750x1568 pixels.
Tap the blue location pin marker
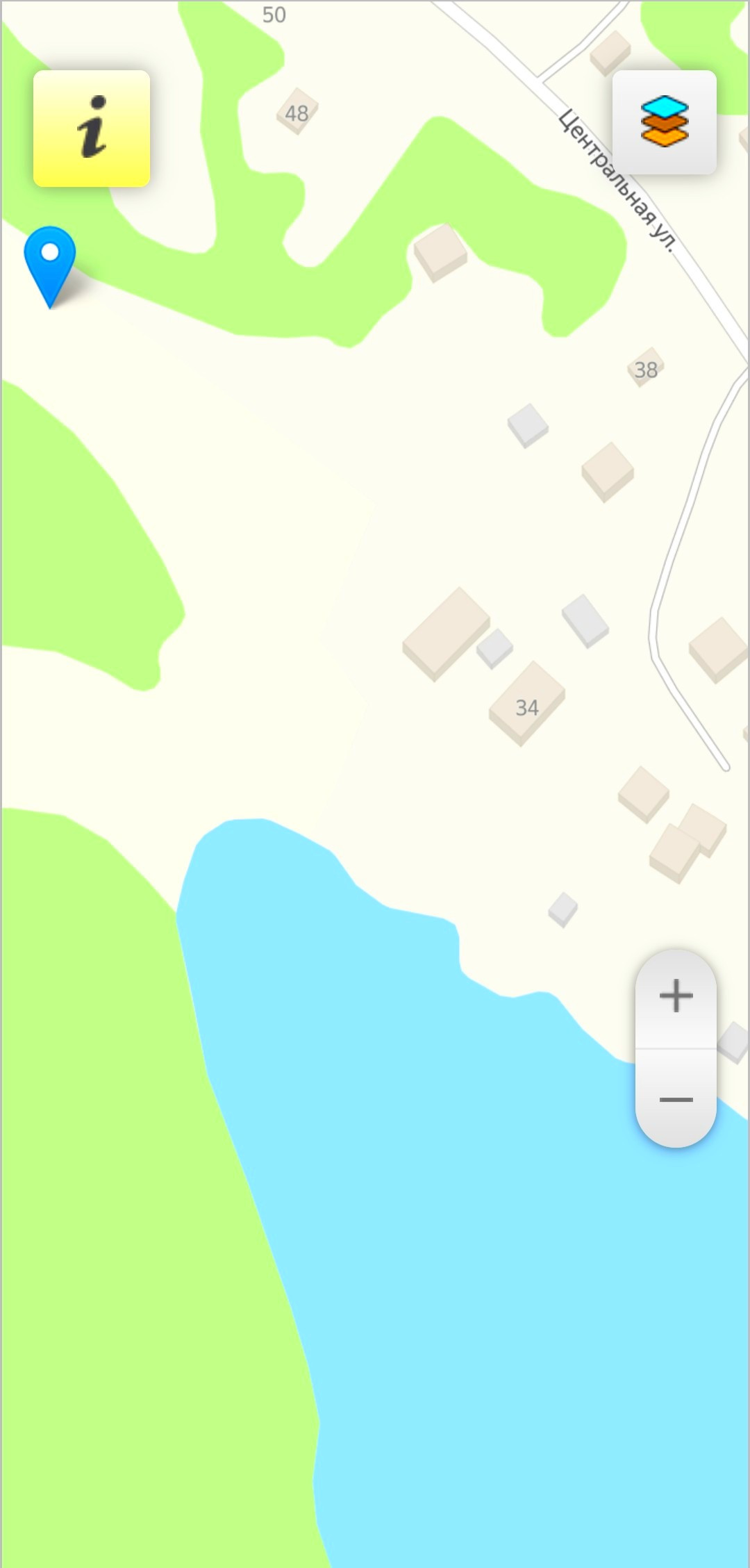pyautogui.click(x=50, y=262)
